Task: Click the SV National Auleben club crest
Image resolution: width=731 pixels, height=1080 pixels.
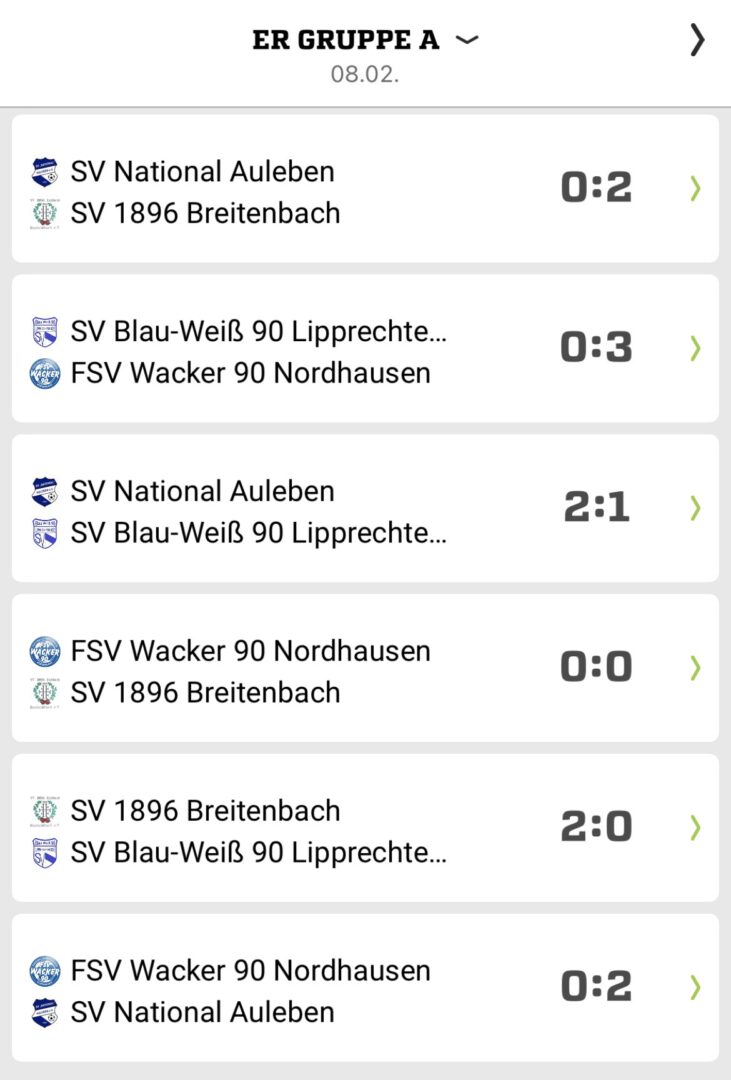Action: [x=44, y=171]
